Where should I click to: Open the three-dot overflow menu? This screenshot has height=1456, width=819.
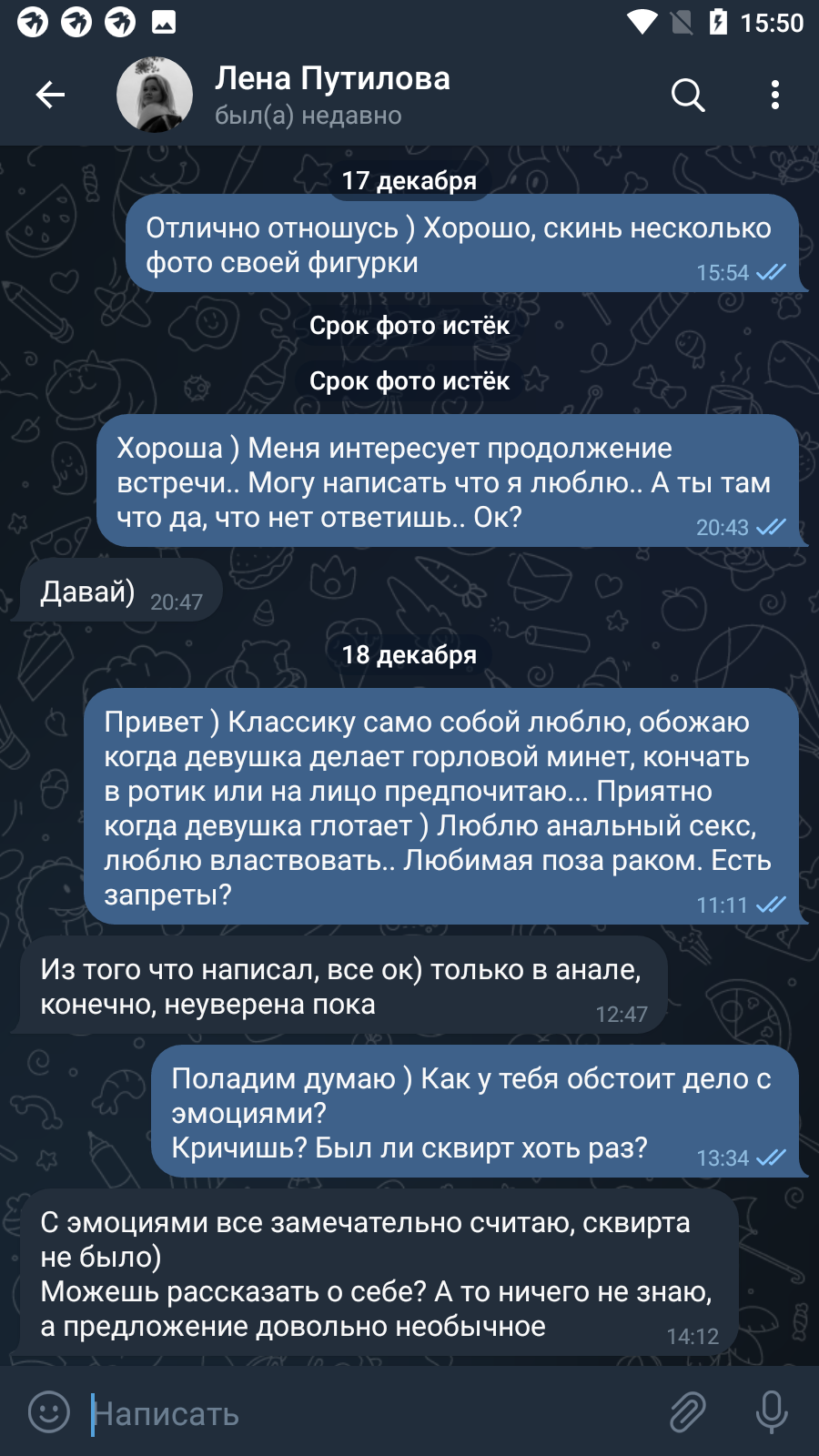[775, 95]
